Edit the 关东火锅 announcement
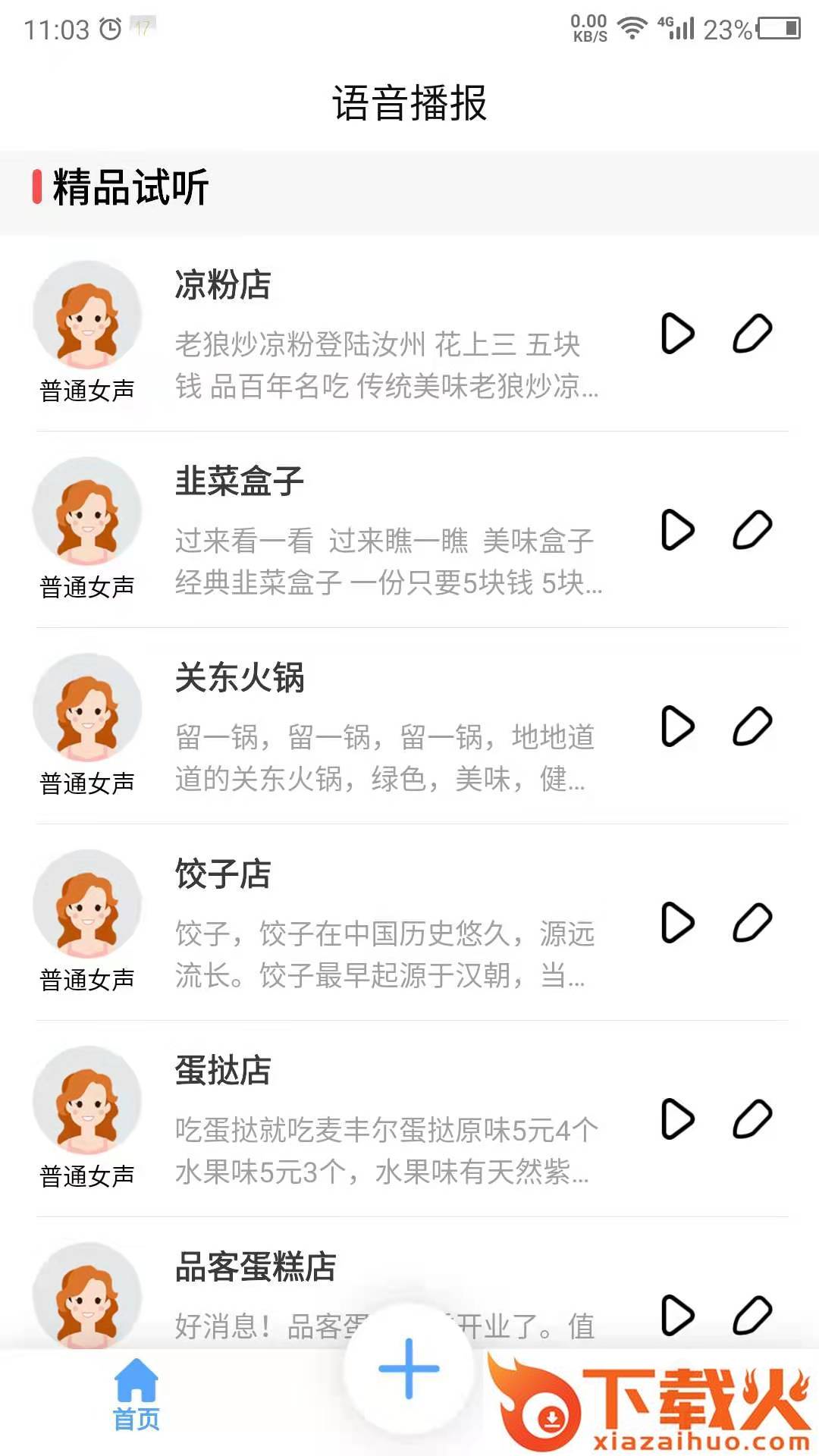This screenshot has height=1456, width=819. point(752,726)
